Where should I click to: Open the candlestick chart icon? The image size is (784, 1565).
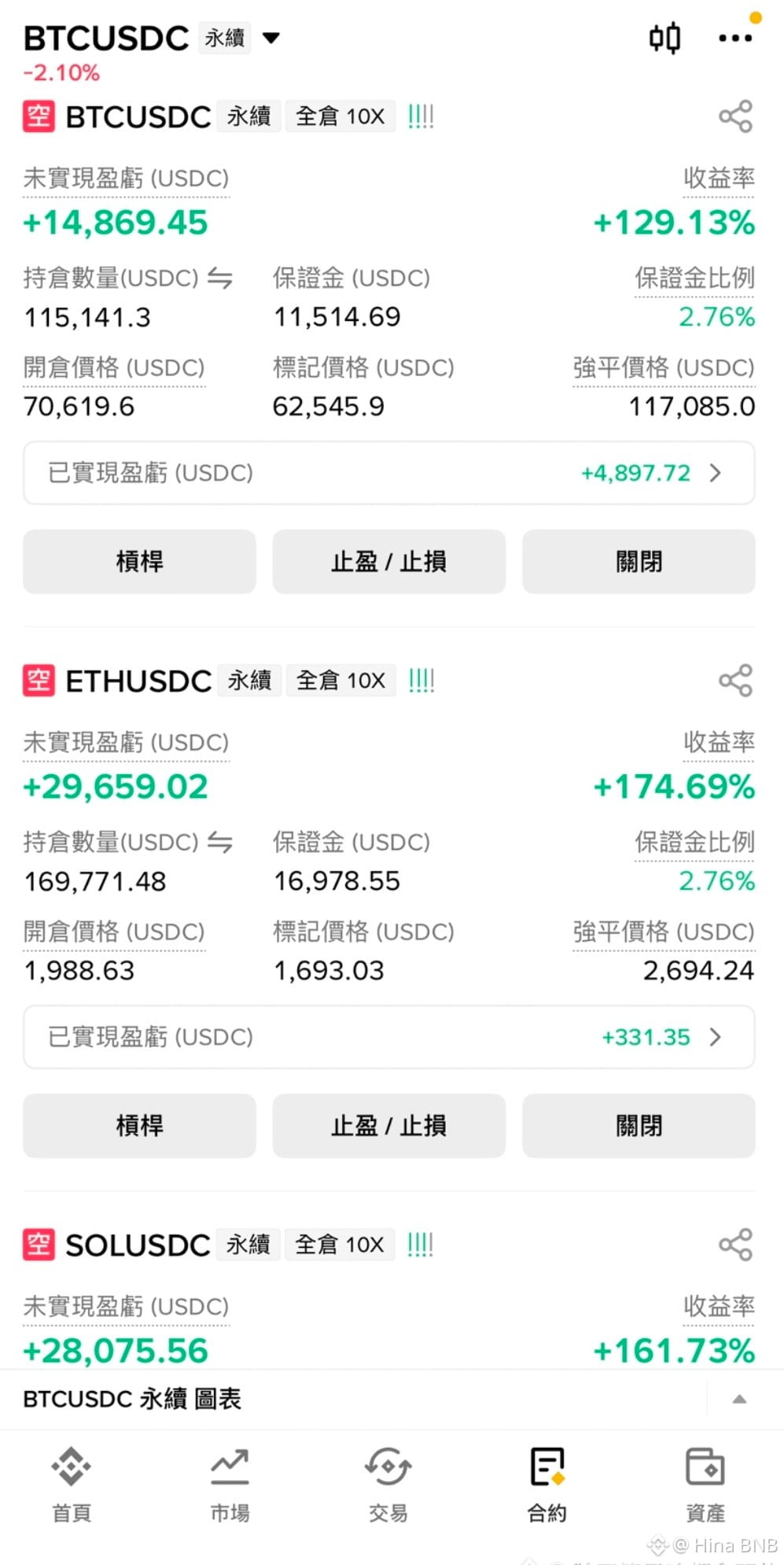664,38
